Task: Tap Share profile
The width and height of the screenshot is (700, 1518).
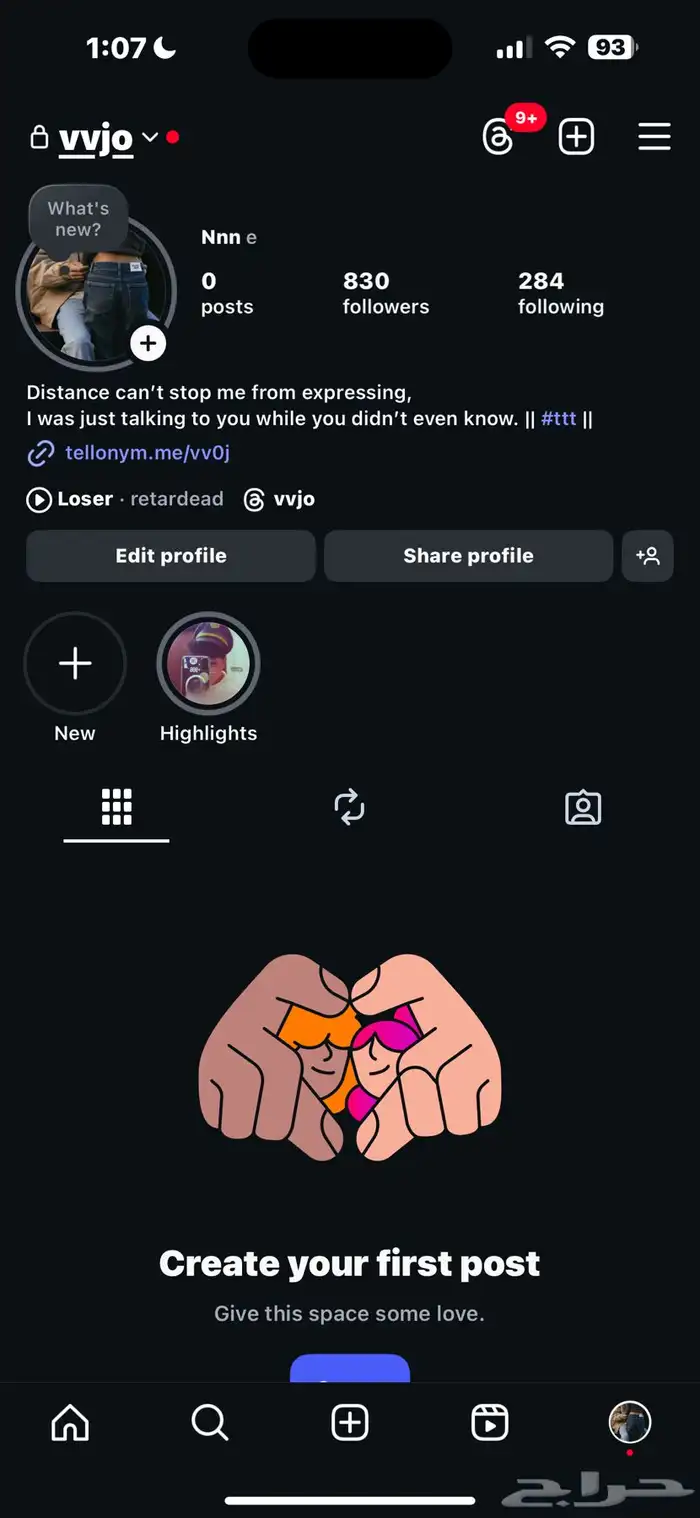Action: coord(468,556)
